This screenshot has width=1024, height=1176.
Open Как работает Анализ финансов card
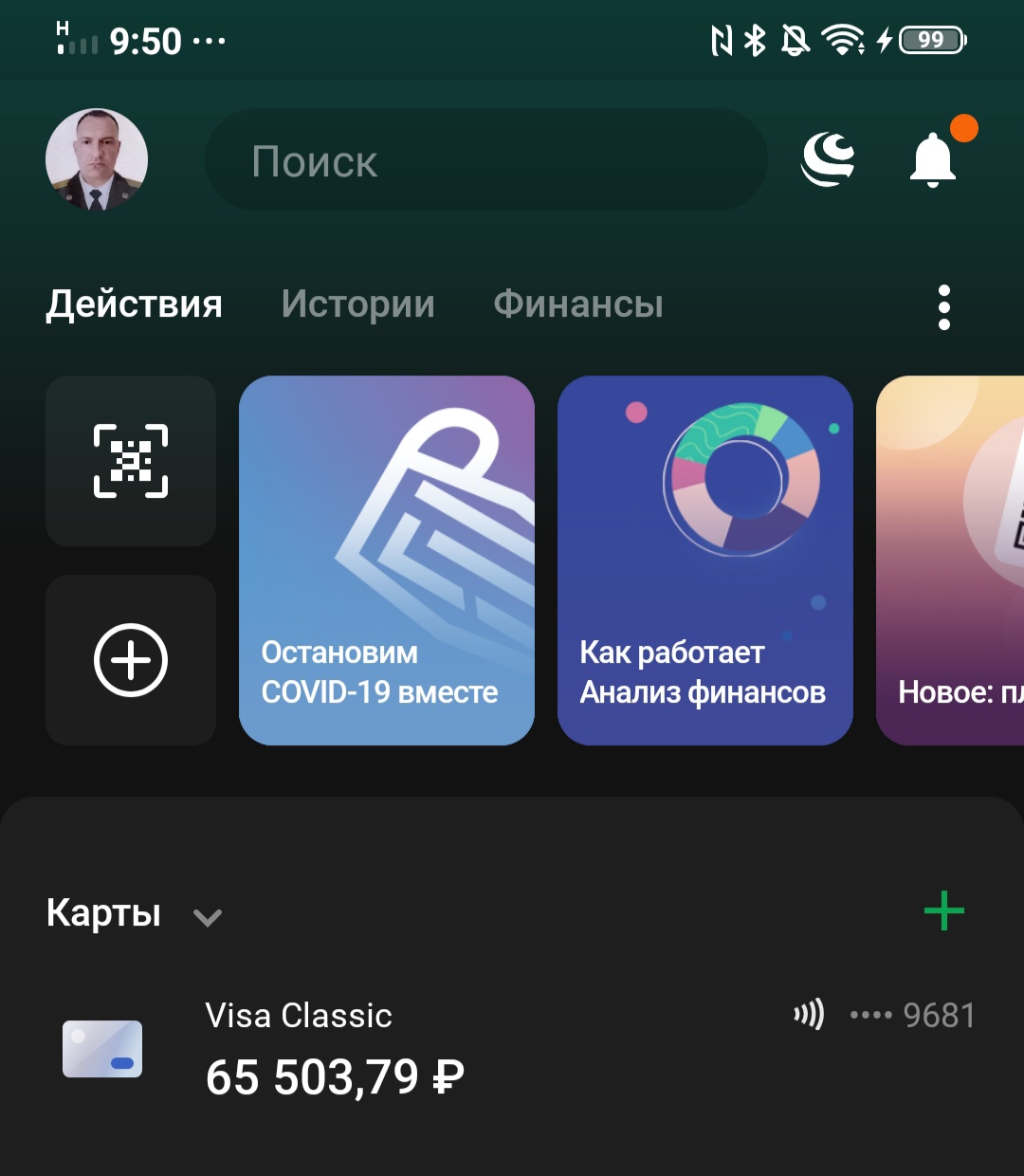704,560
